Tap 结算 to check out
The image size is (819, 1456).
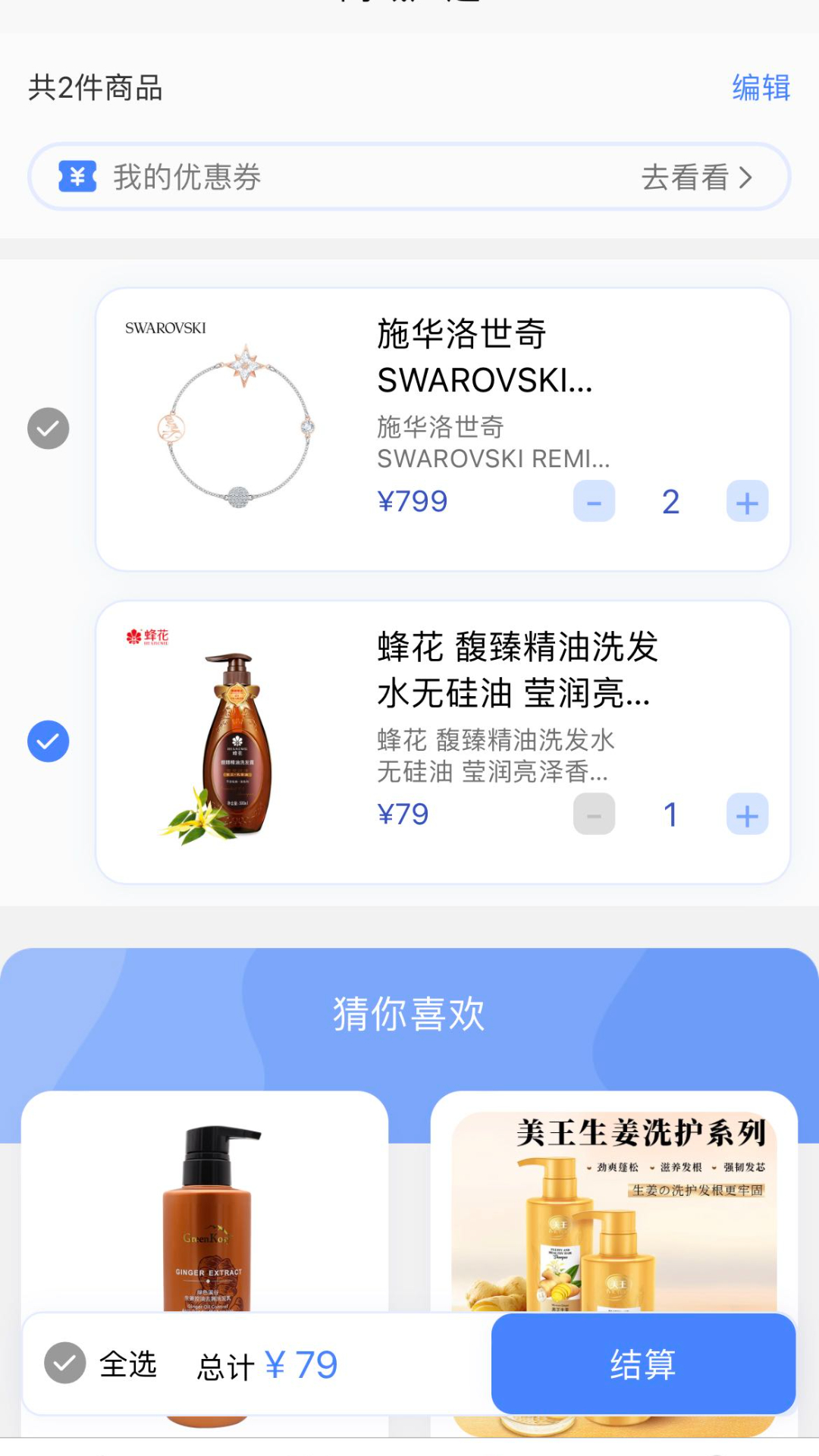click(x=643, y=1364)
